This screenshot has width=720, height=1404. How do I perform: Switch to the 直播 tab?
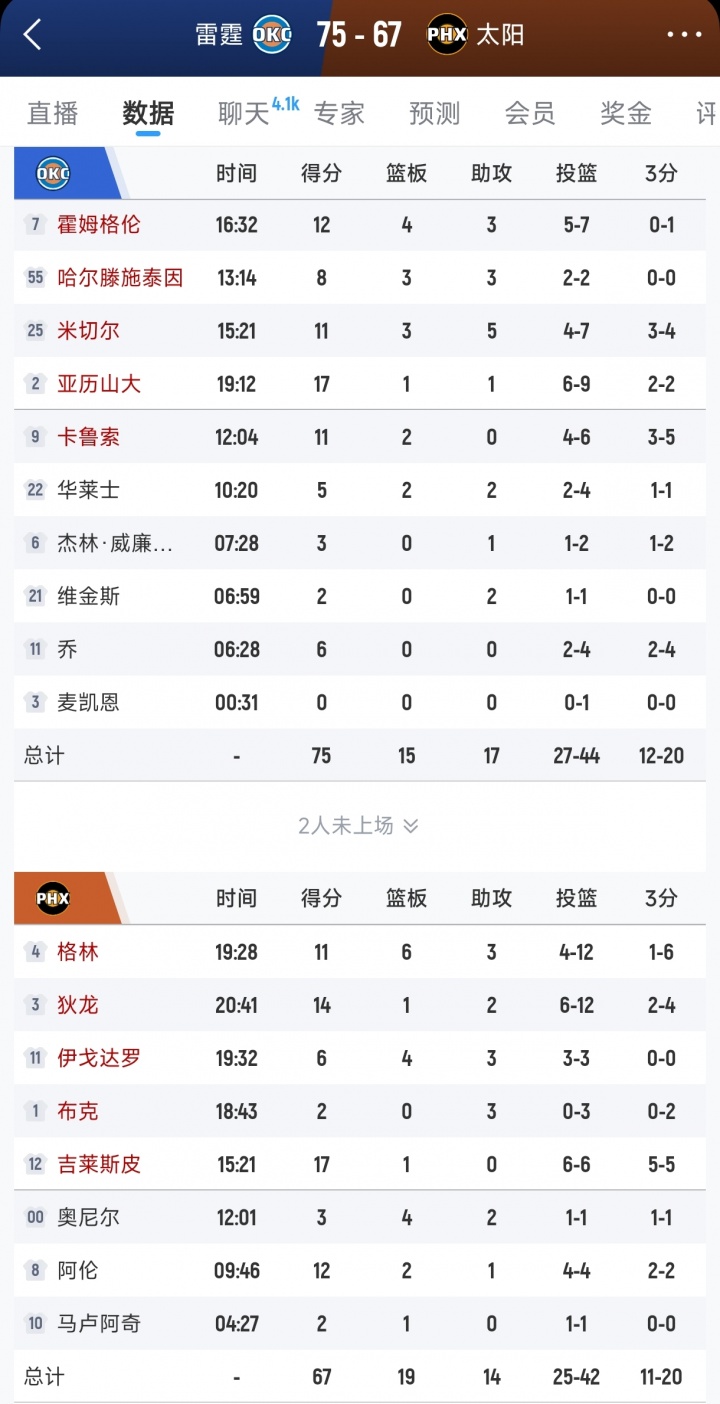click(52, 113)
